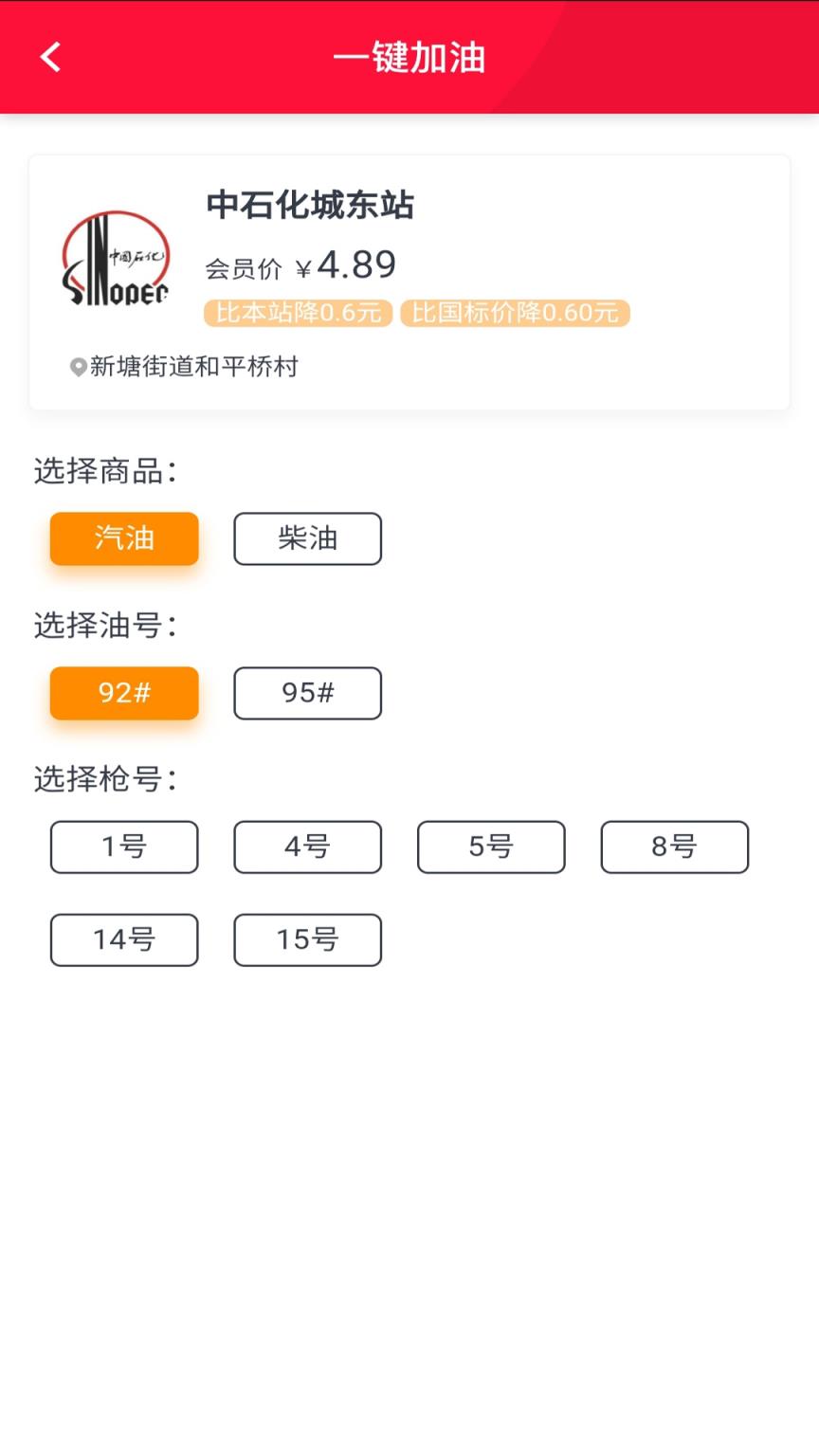Choose gun number 1号
The width and height of the screenshot is (819, 1456).
click(123, 846)
